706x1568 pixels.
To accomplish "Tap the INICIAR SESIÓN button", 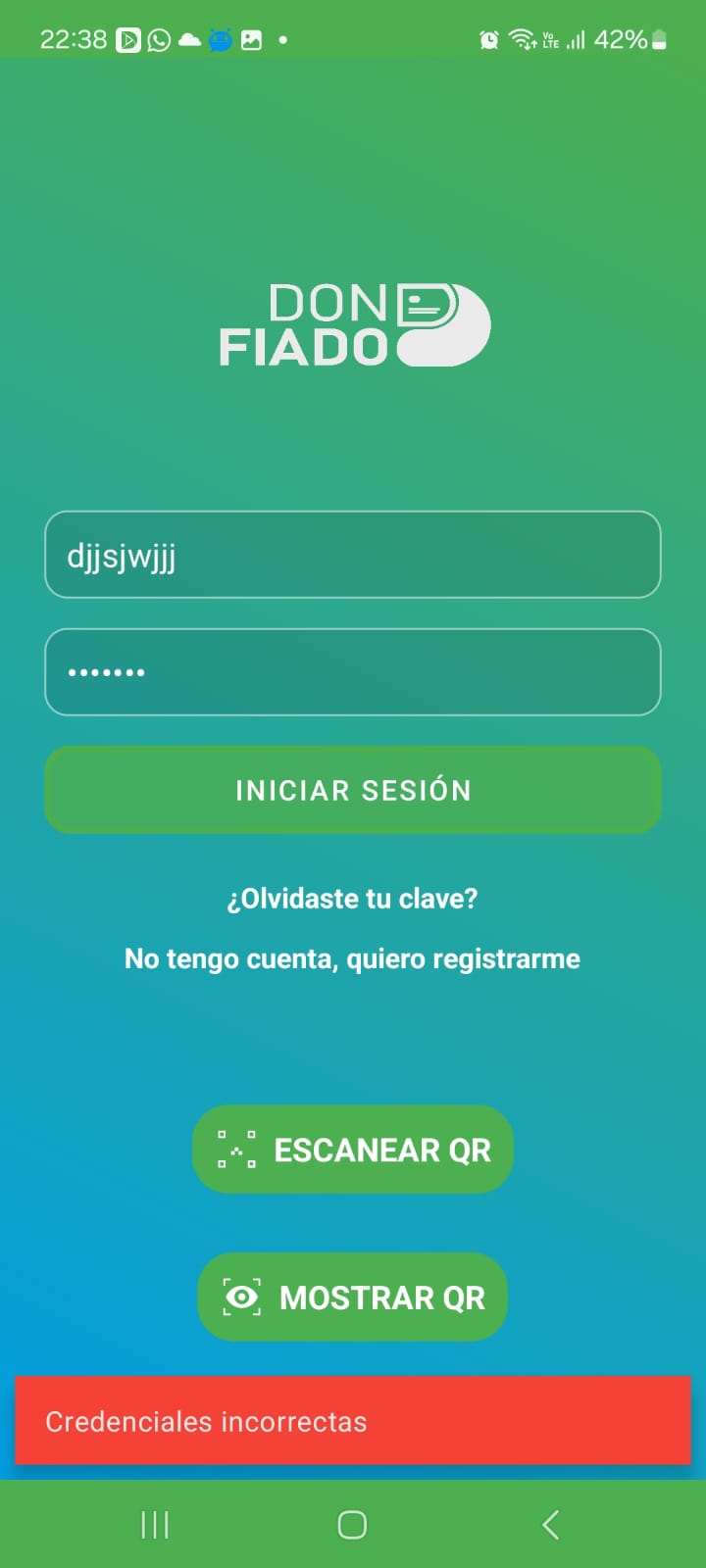I will (x=353, y=790).
